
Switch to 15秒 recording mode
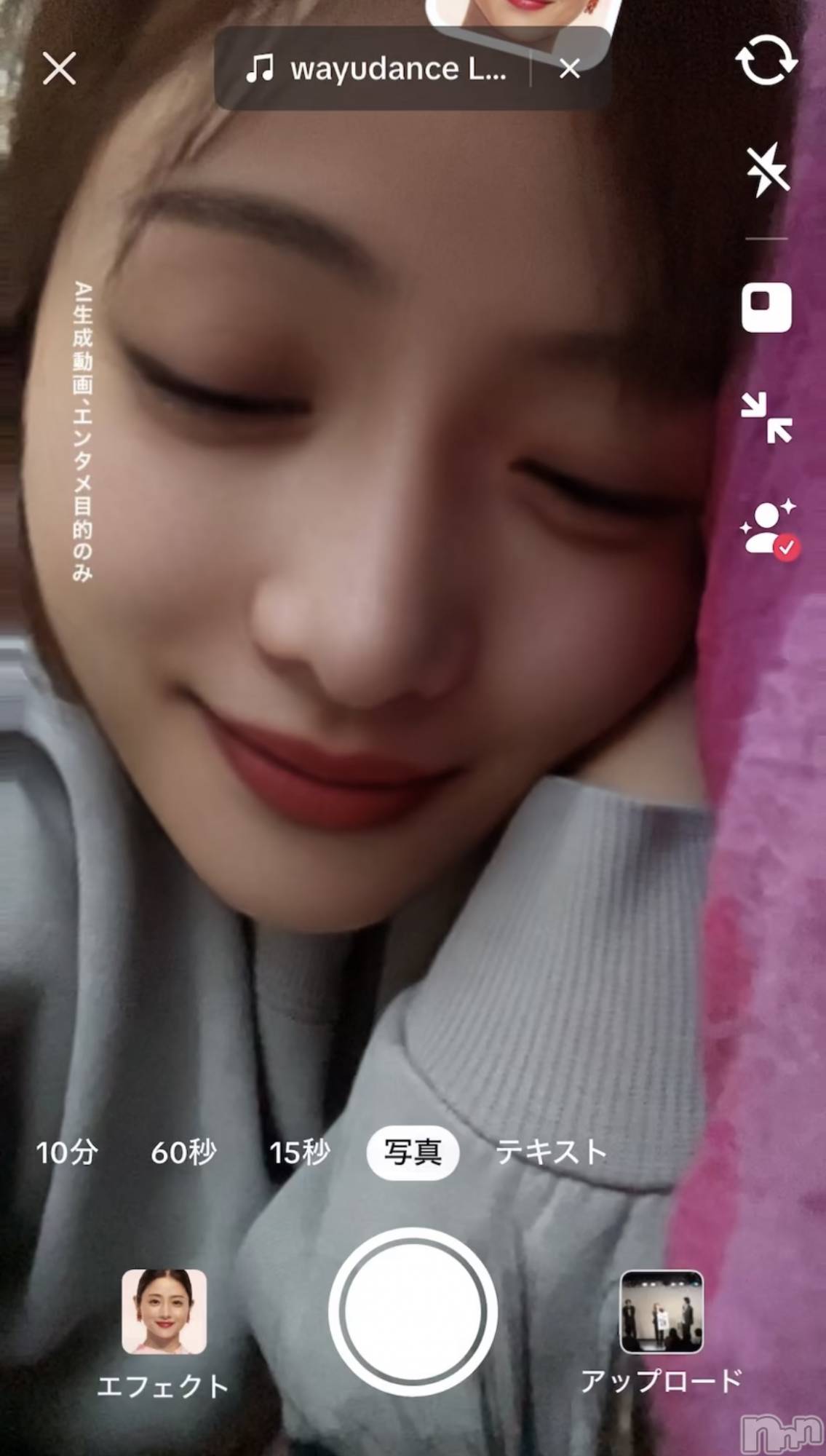(299, 1152)
